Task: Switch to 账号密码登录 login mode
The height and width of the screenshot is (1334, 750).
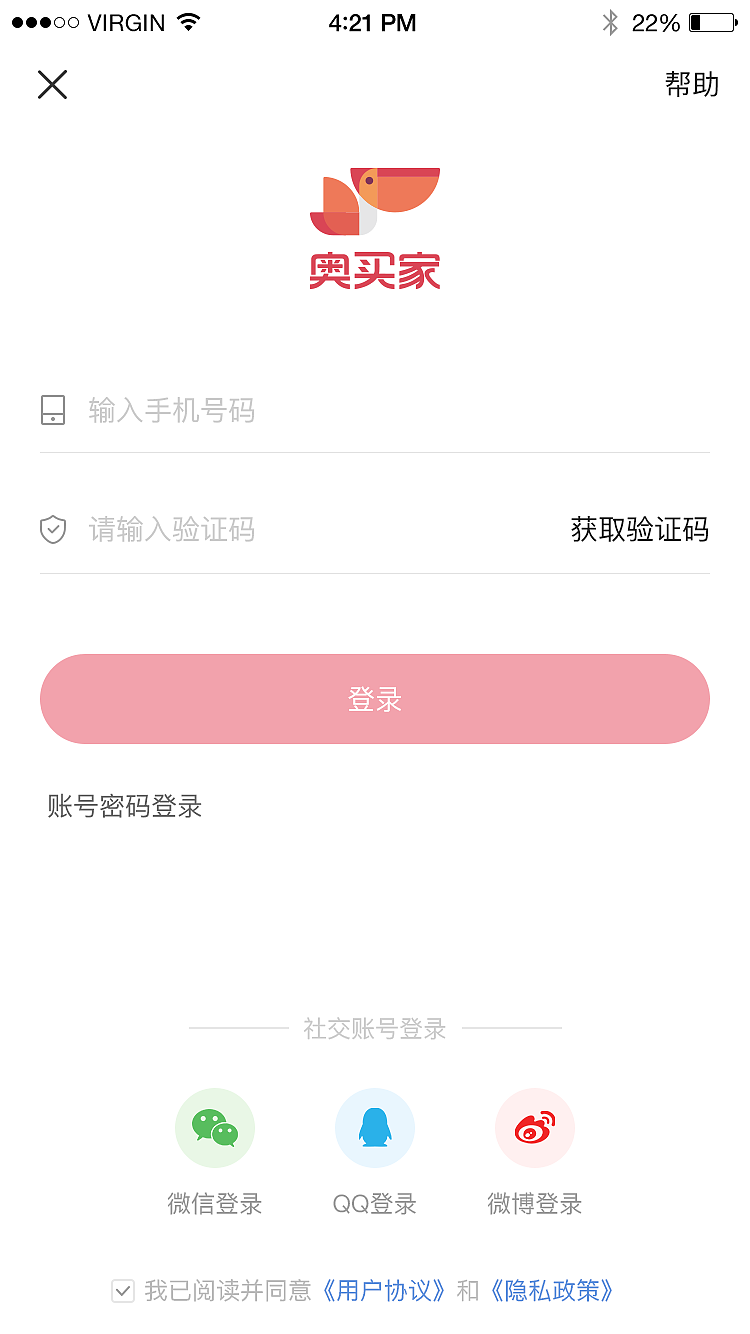Action: (124, 807)
